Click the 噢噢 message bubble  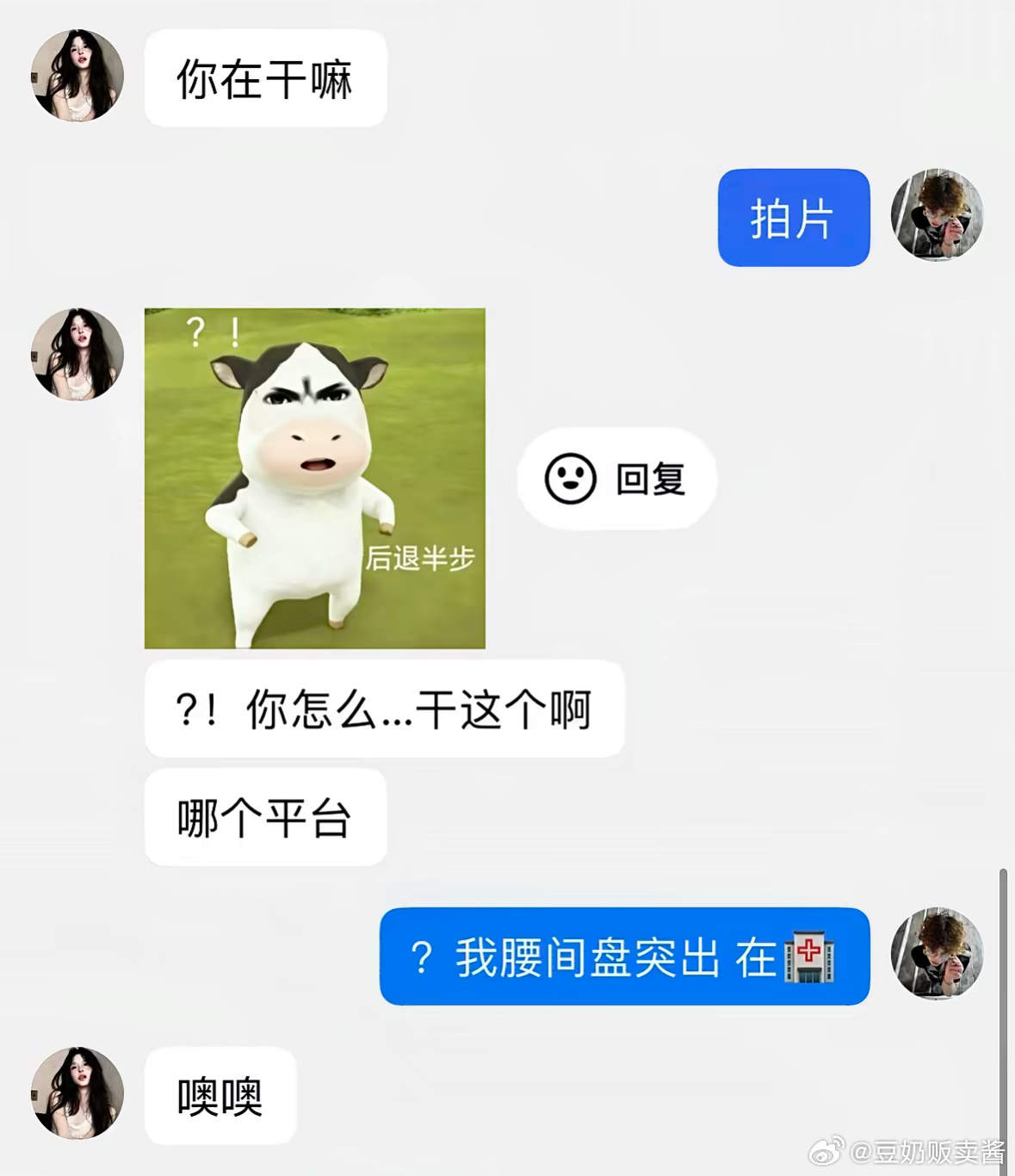(x=220, y=1094)
